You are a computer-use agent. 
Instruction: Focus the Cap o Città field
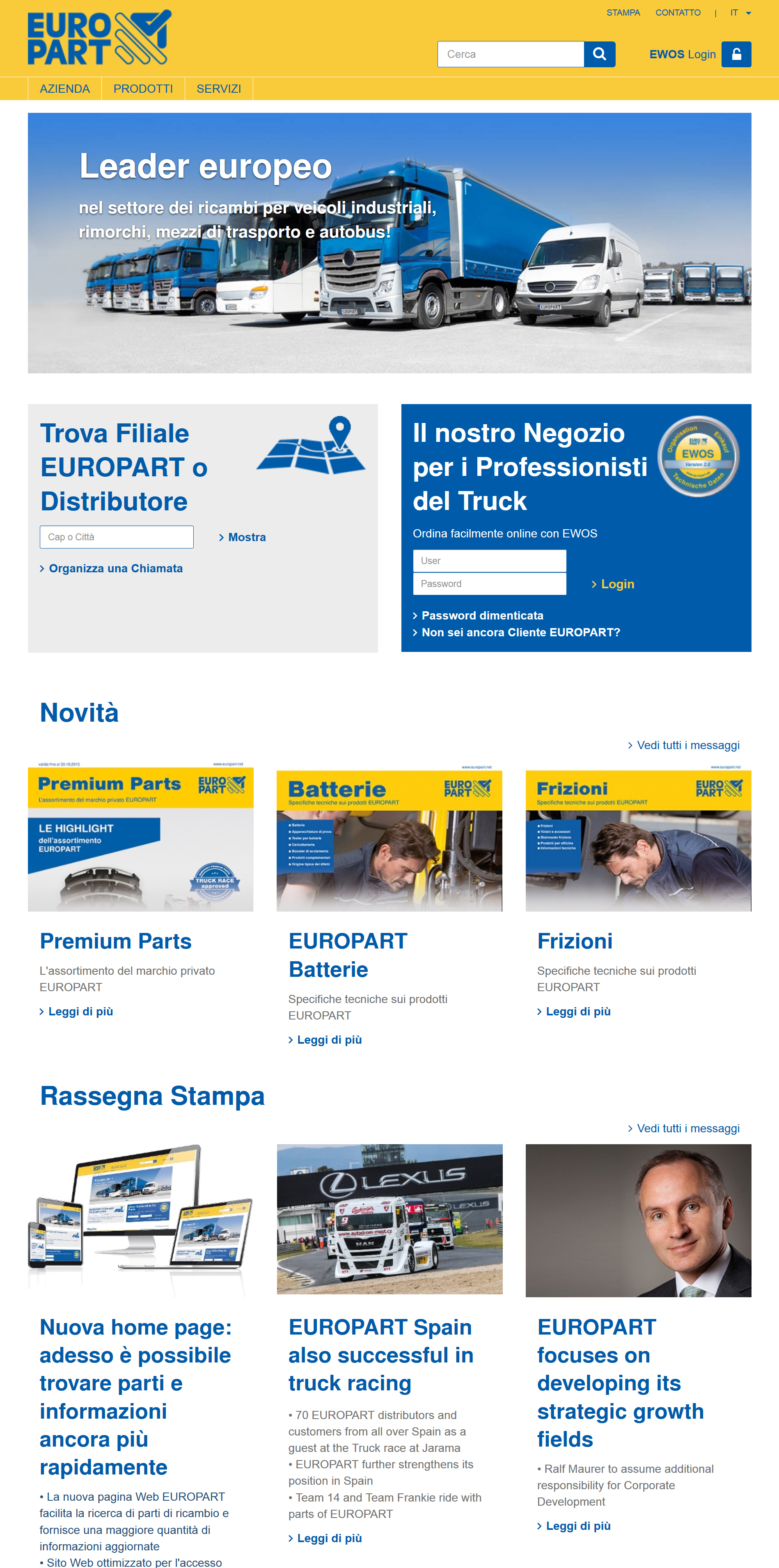[x=116, y=537]
